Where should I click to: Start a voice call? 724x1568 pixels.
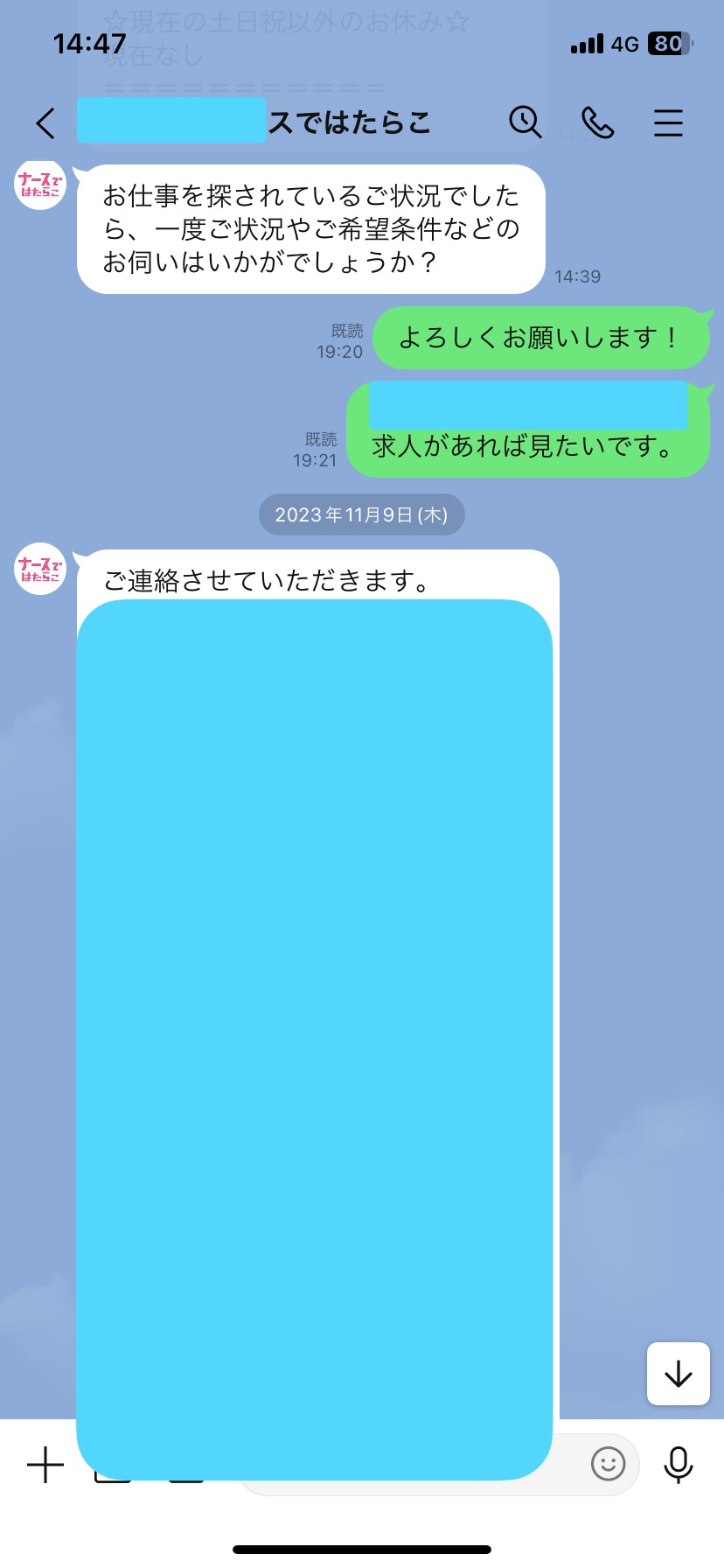point(598,123)
